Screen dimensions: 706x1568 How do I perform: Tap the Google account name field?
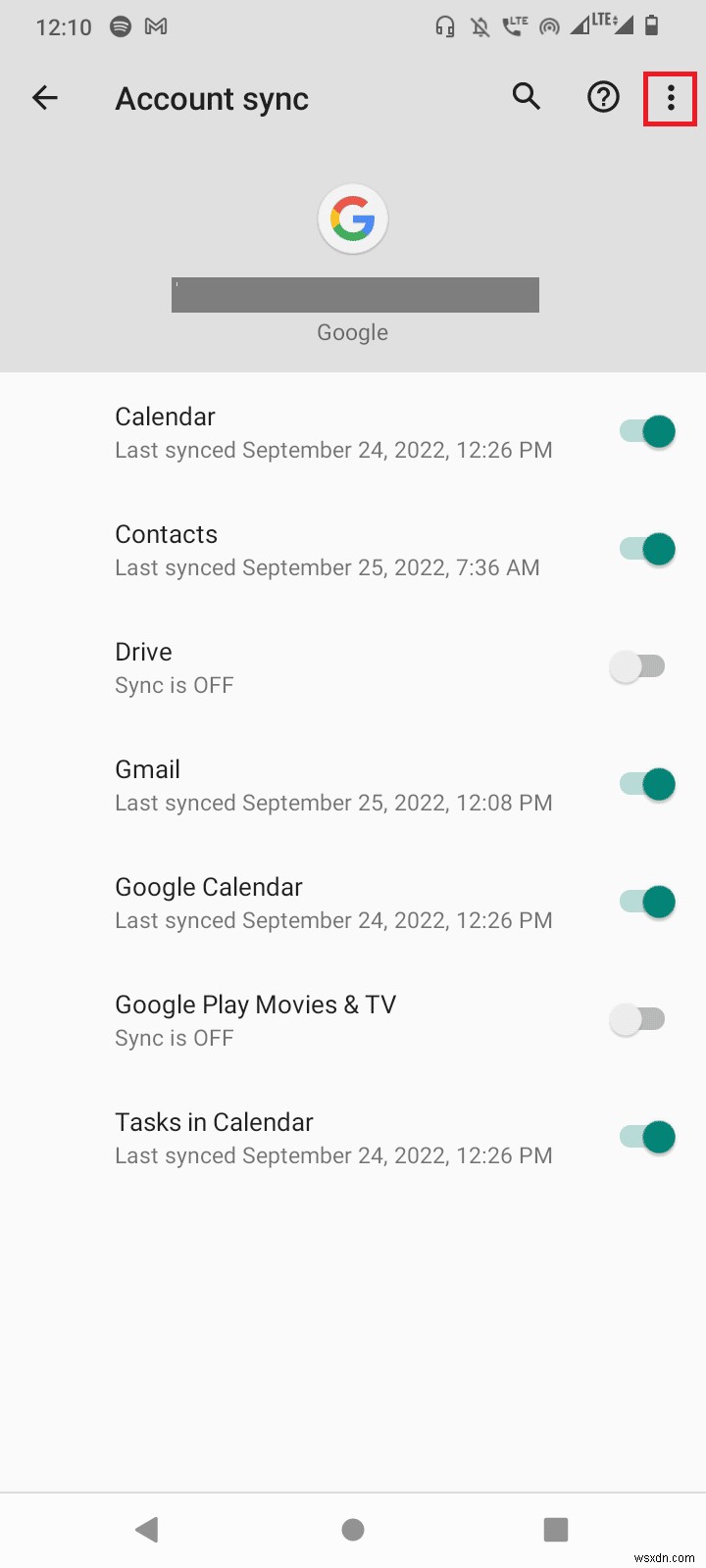355,294
